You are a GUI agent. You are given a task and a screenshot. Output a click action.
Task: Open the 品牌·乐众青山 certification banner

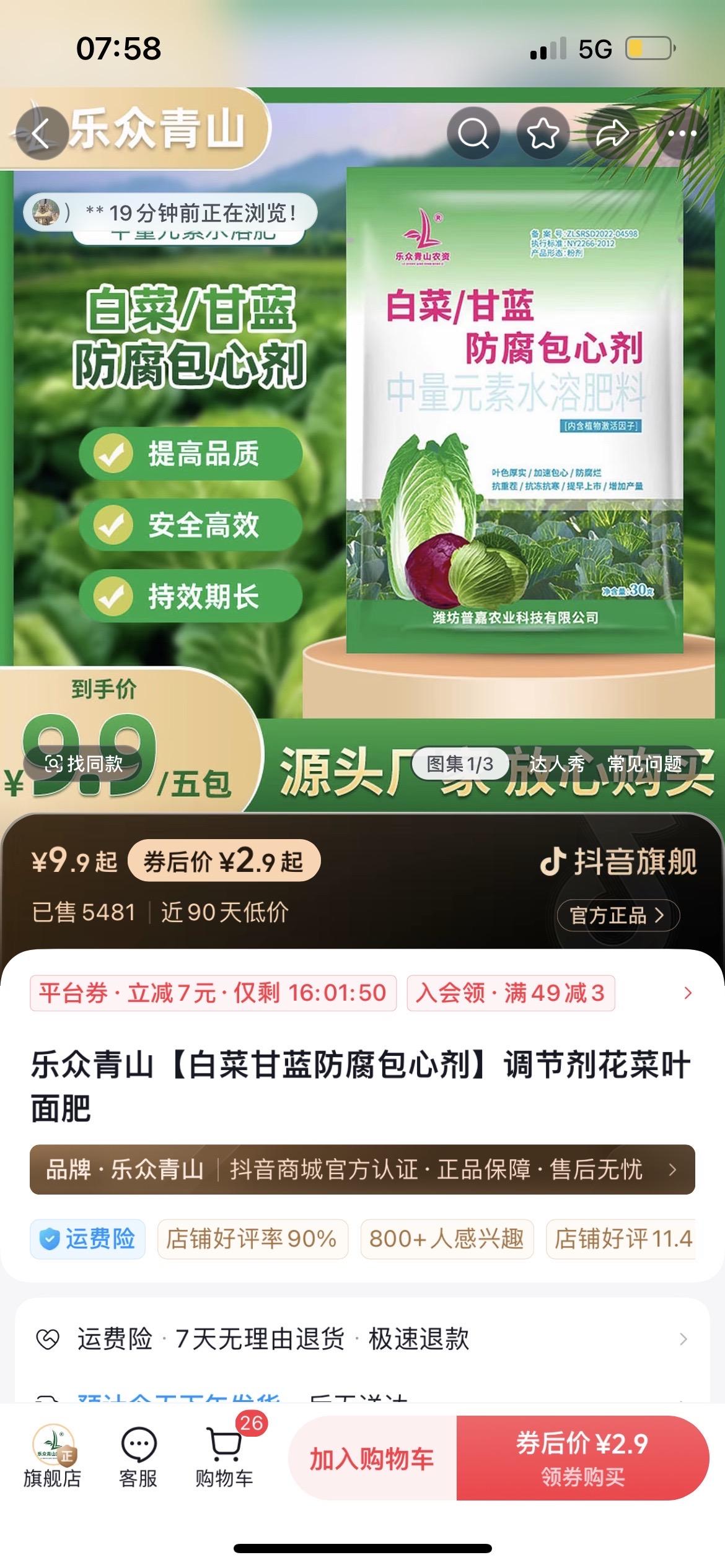click(362, 1169)
